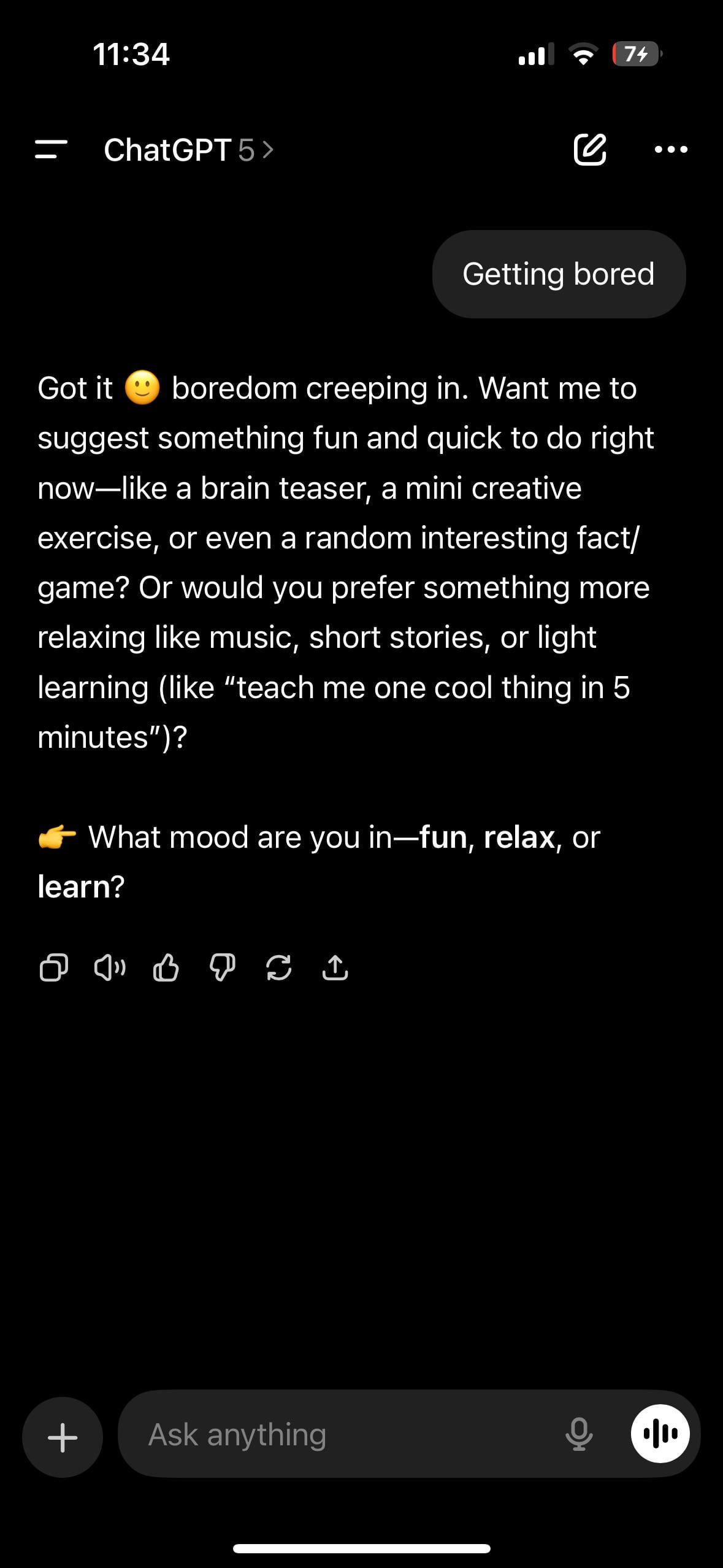The height and width of the screenshot is (1568, 723).
Task: Give the response a thumbs down
Action: [x=222, y=968]
